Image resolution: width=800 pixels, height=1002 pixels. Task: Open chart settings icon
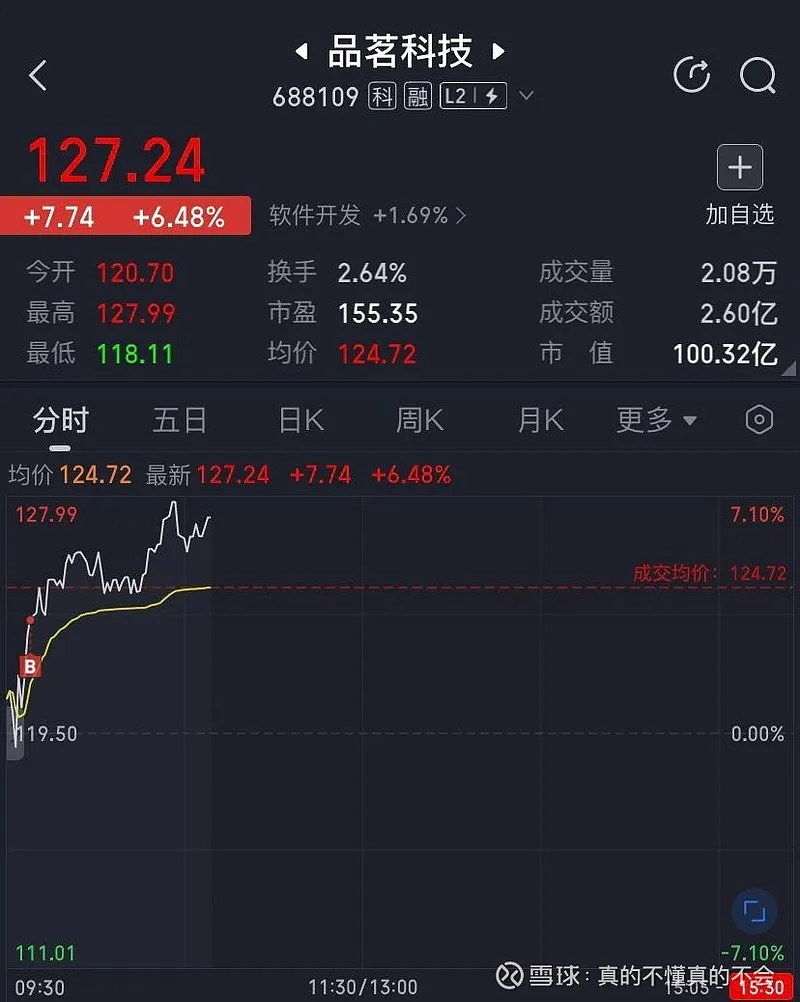[x=759, y=420]
